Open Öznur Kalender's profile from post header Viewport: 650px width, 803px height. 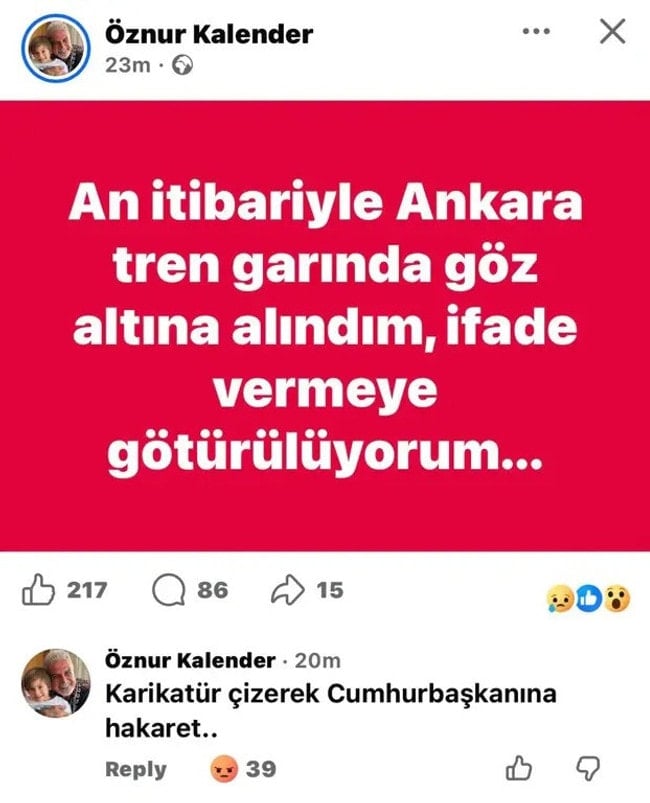coord(208,34)
